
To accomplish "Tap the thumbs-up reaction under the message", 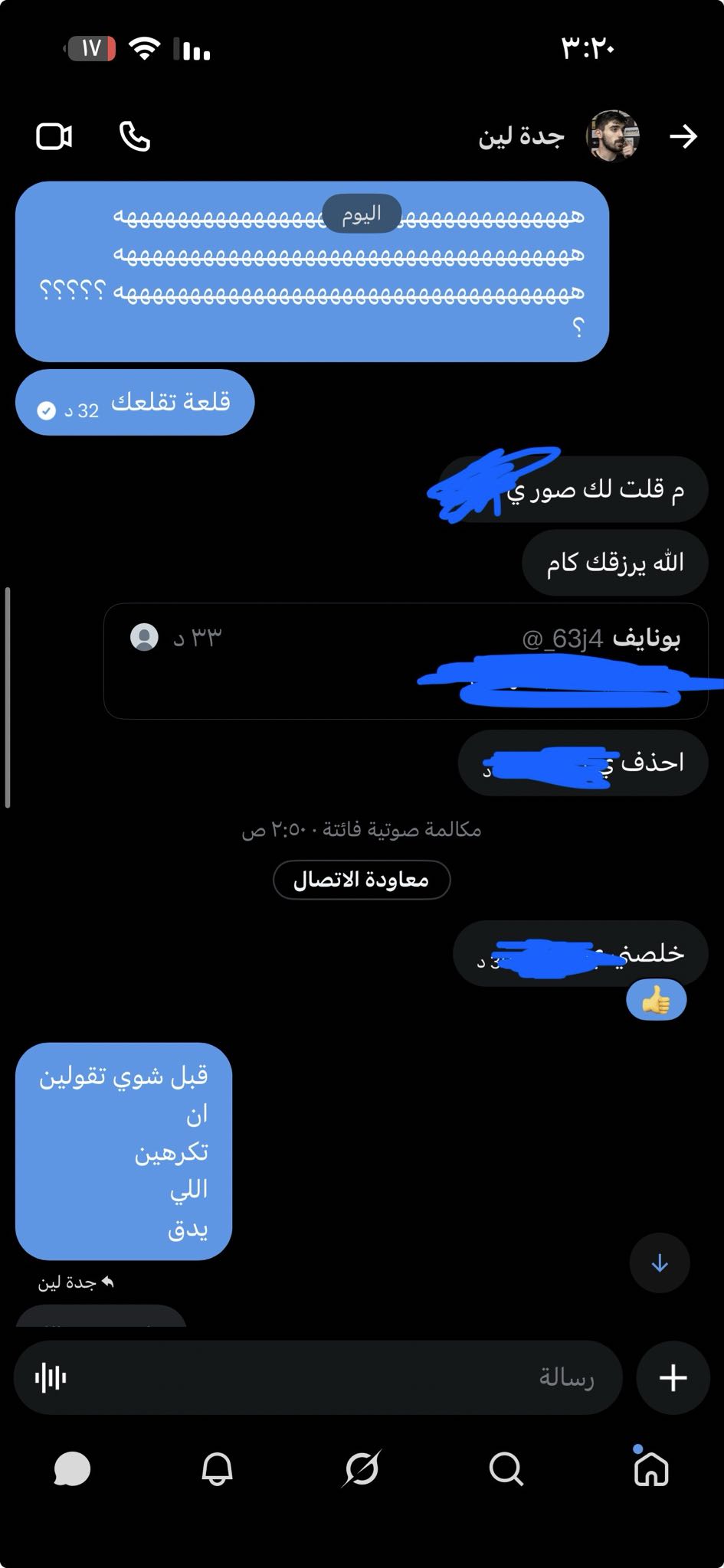I will coord(656,1001).
